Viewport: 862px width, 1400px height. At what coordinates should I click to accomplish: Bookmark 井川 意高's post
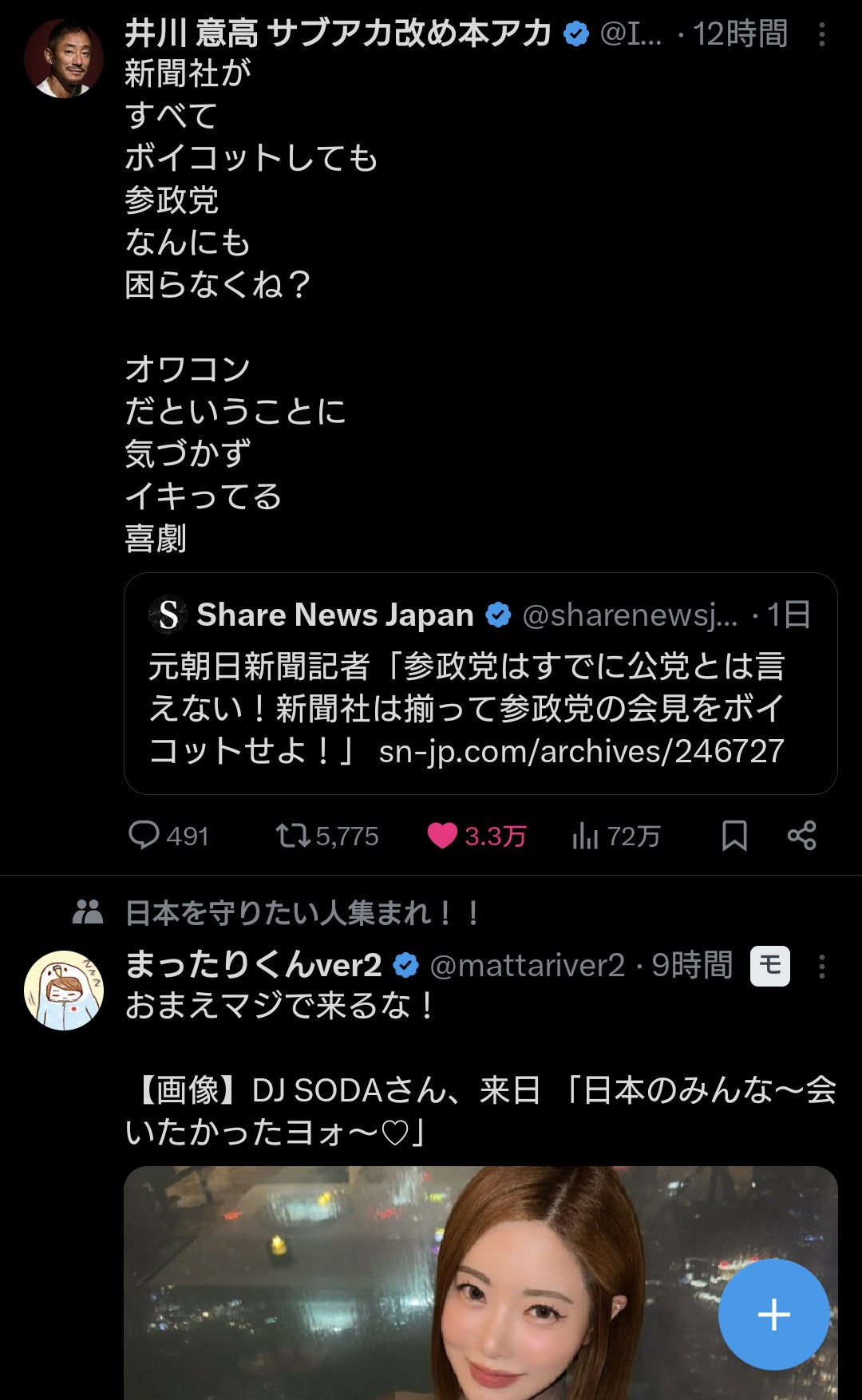click(734, 836)
